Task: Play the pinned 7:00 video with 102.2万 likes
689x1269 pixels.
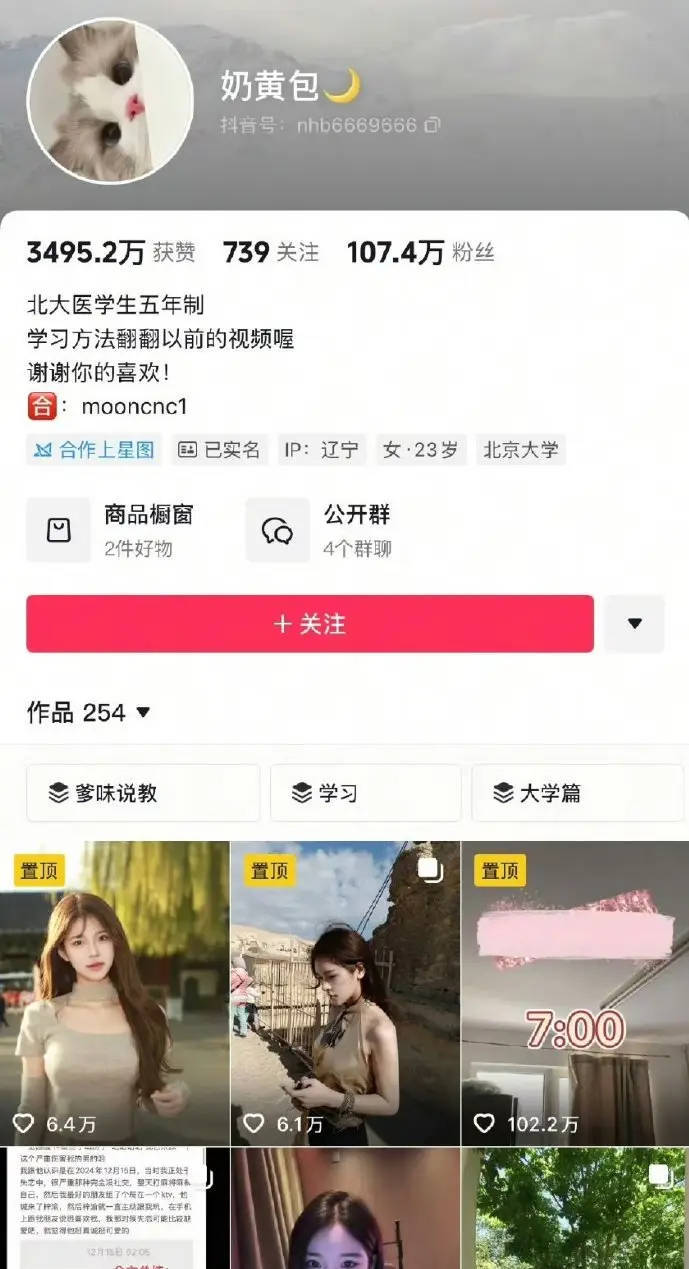Action: (x=575, y=995)
